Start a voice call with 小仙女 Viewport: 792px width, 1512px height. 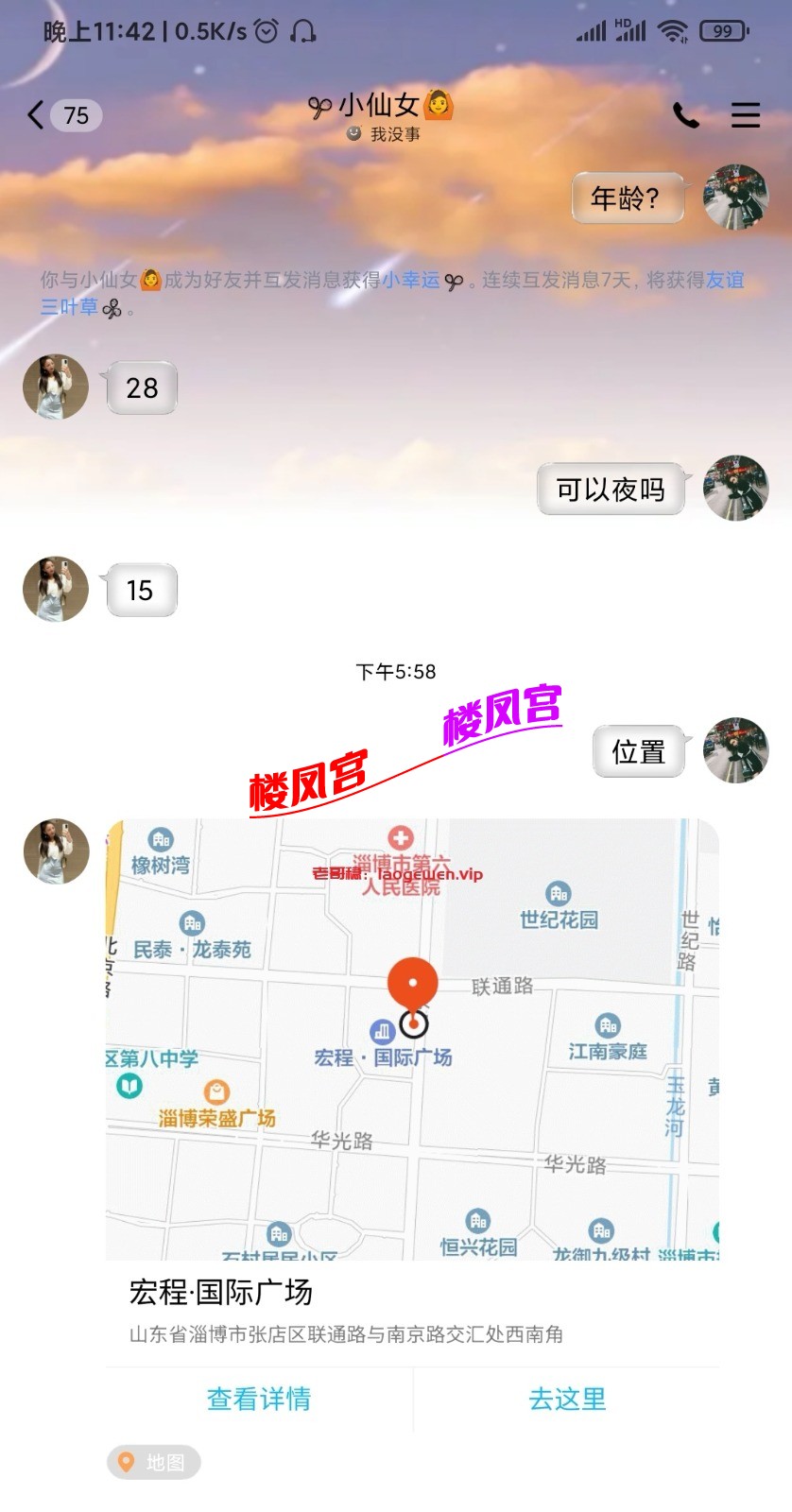click(686, 115)
